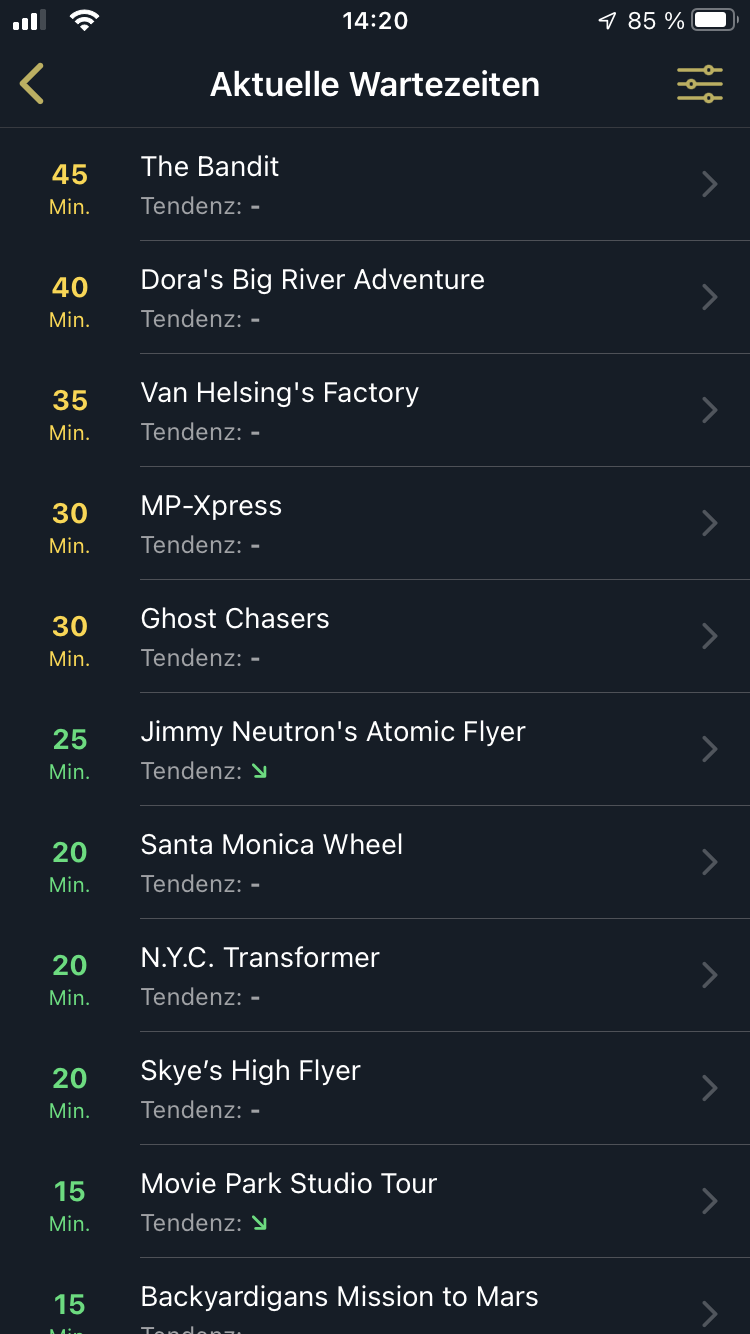This screenshot has height=1334, width=750.
Task: View Van Helsing's Factory details
Action: (x=375, y=411)
